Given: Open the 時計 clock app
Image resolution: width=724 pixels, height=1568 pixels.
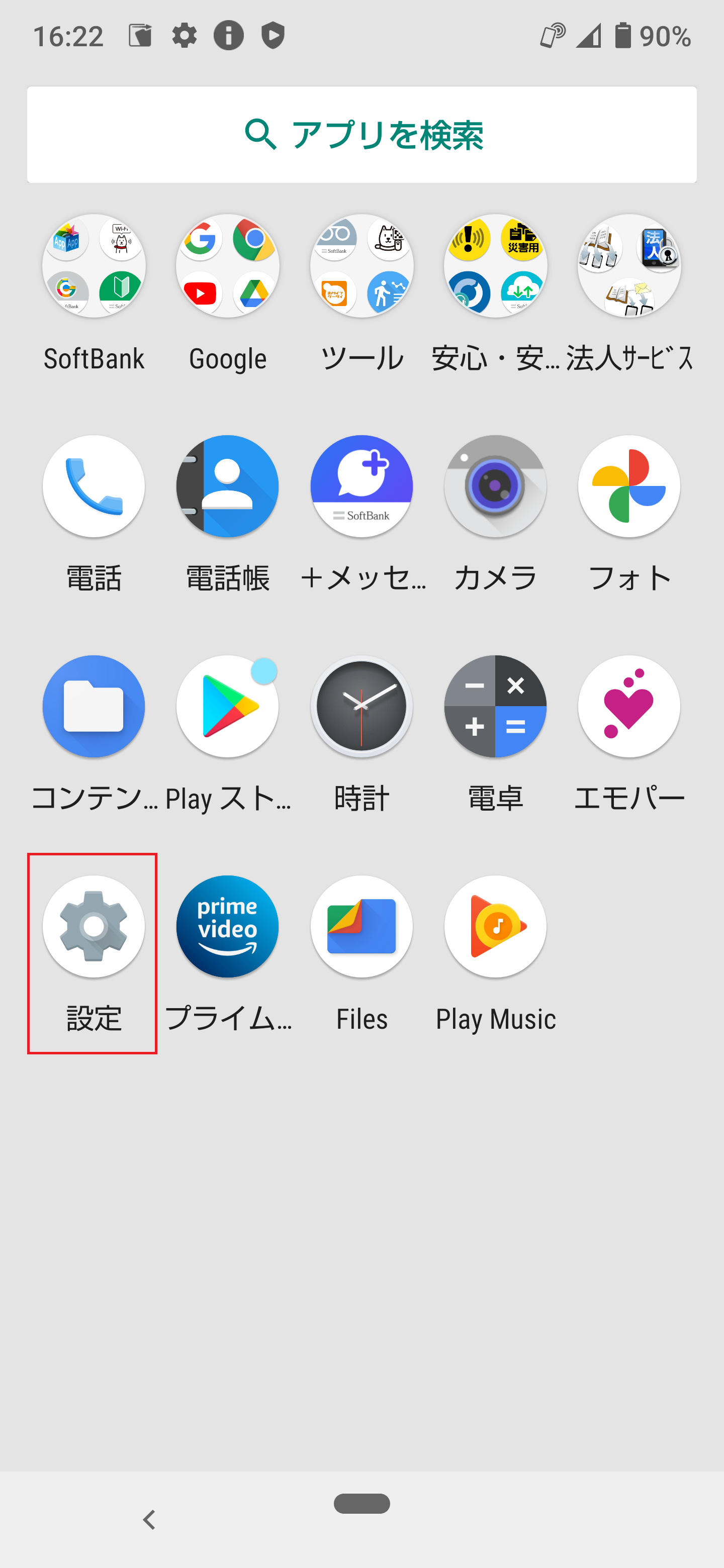Looking at the screenshot, I should pos(361,706).
